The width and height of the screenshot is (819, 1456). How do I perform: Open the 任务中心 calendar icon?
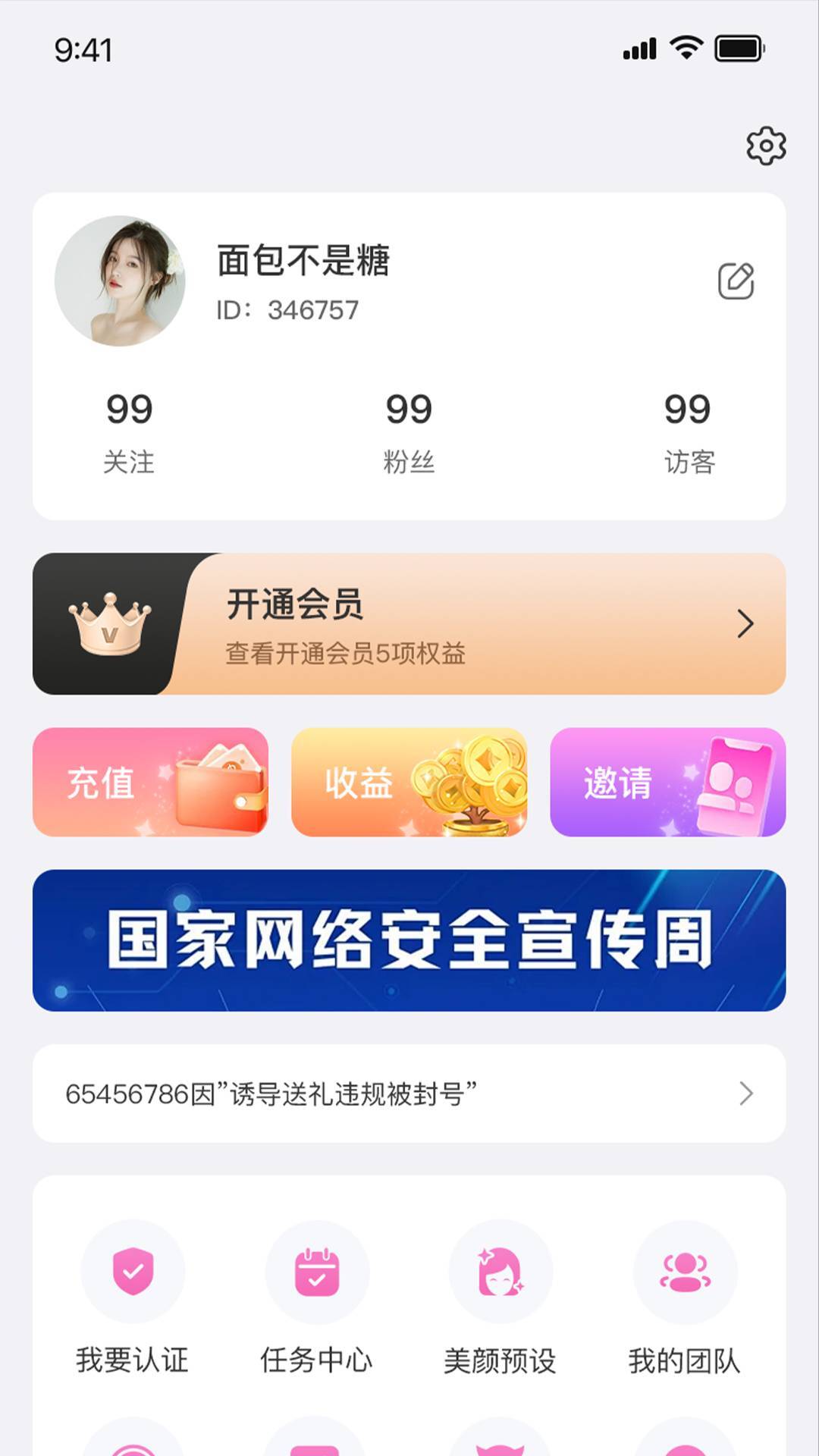[317, 1272]
